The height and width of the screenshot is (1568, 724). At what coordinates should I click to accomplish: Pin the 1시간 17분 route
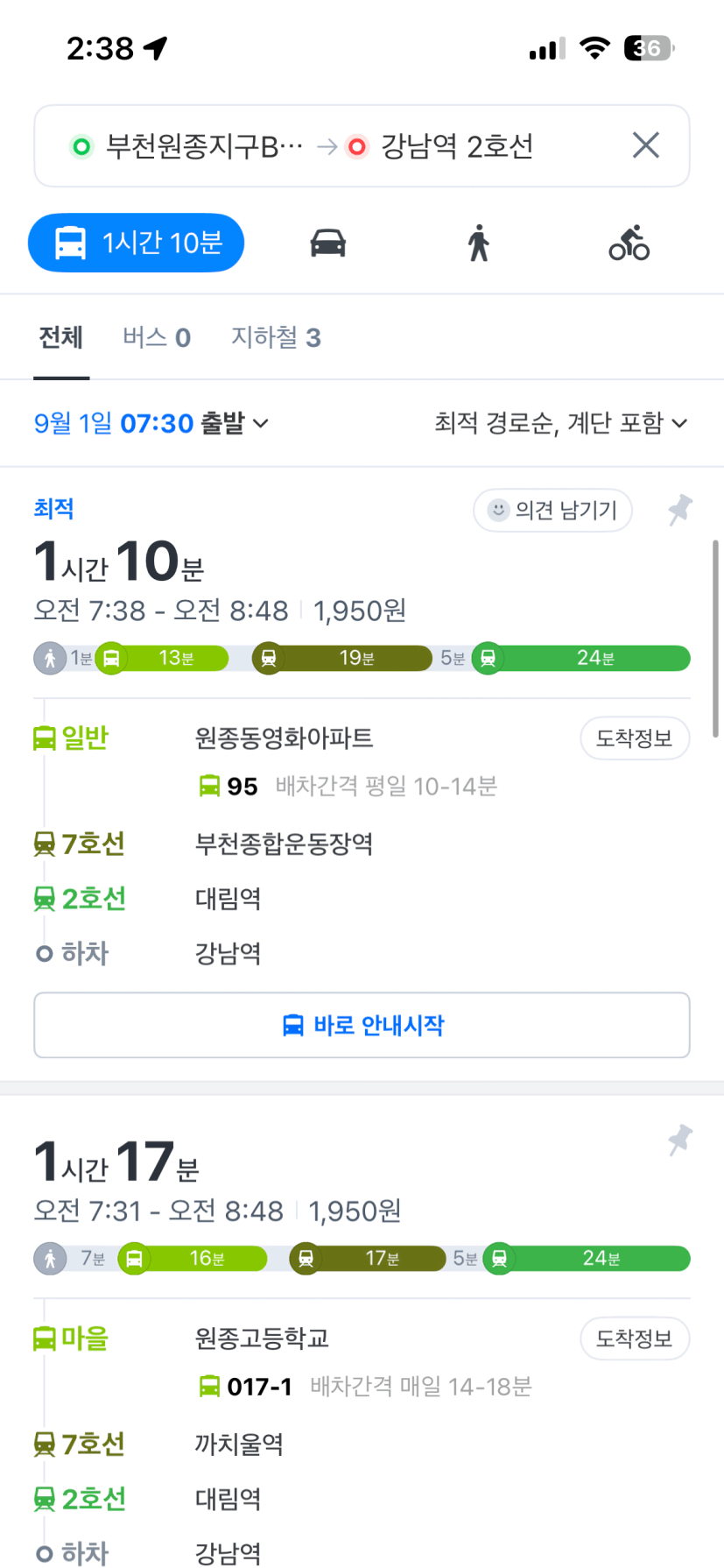click(x=679, y=1140)
